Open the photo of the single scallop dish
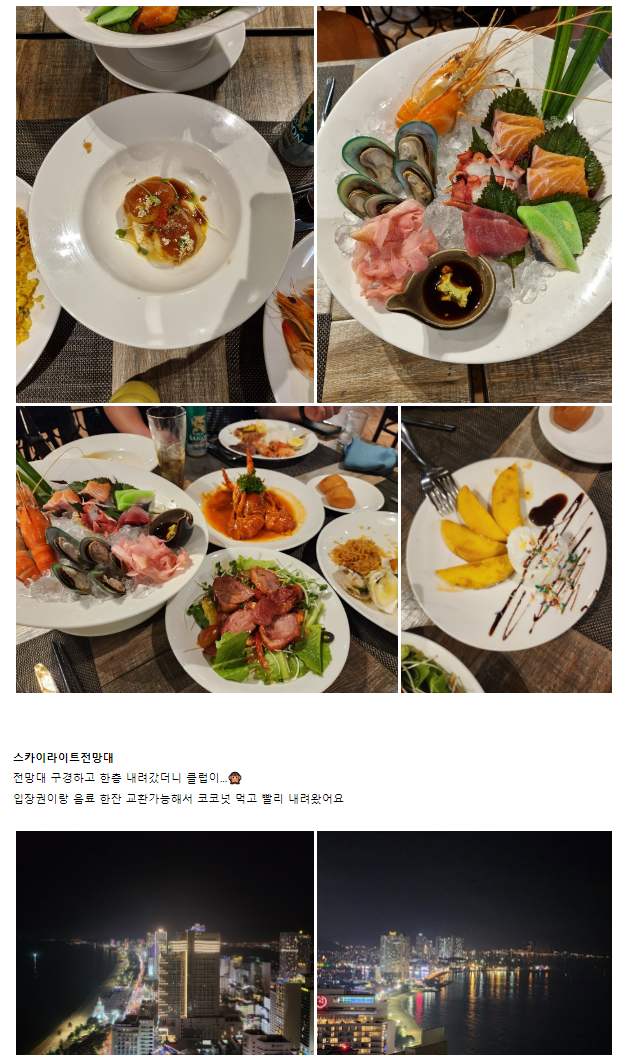628x1063 pixels. click(x=164, y=205)
